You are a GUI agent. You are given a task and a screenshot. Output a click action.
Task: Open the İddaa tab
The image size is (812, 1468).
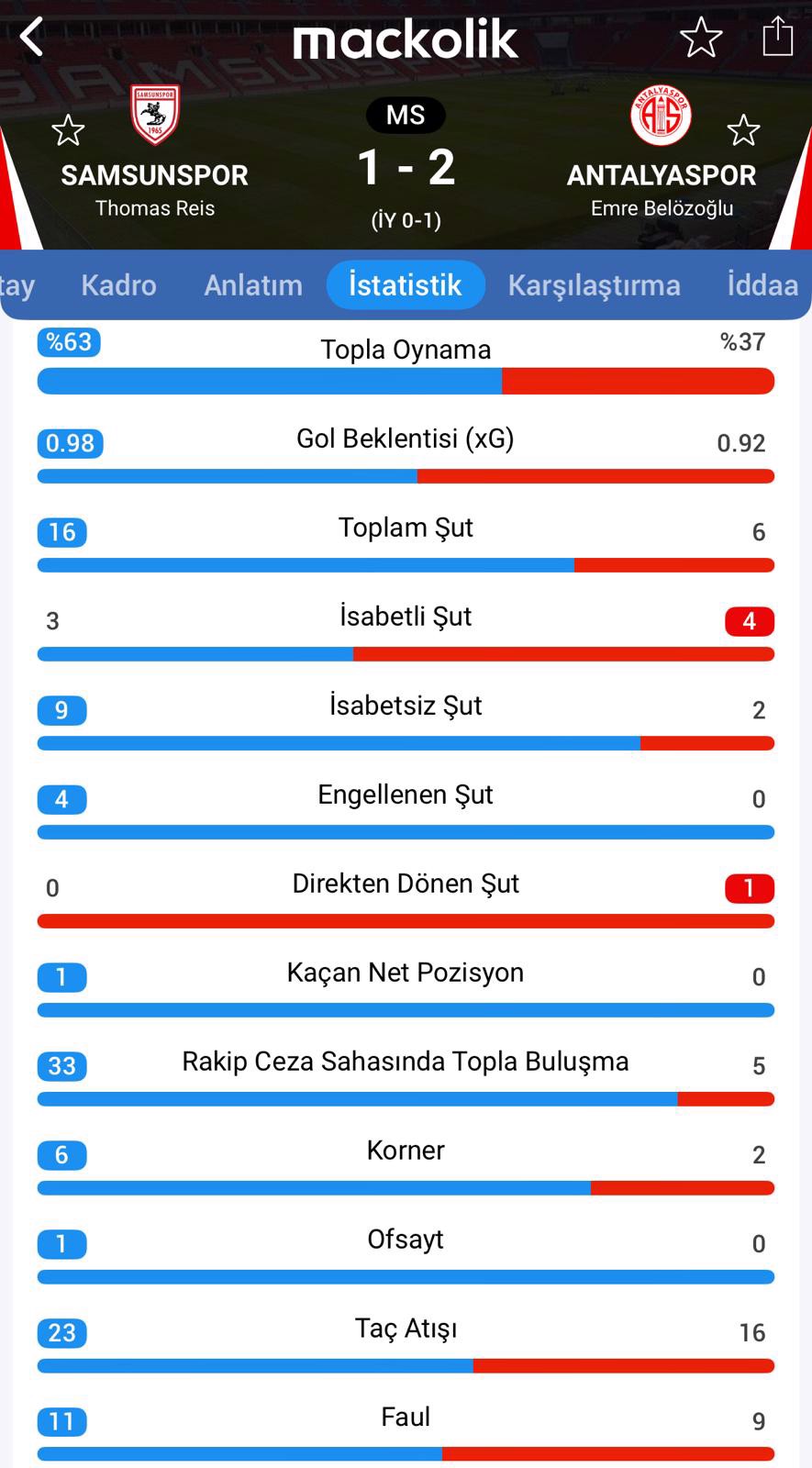(x=762, y=285)
